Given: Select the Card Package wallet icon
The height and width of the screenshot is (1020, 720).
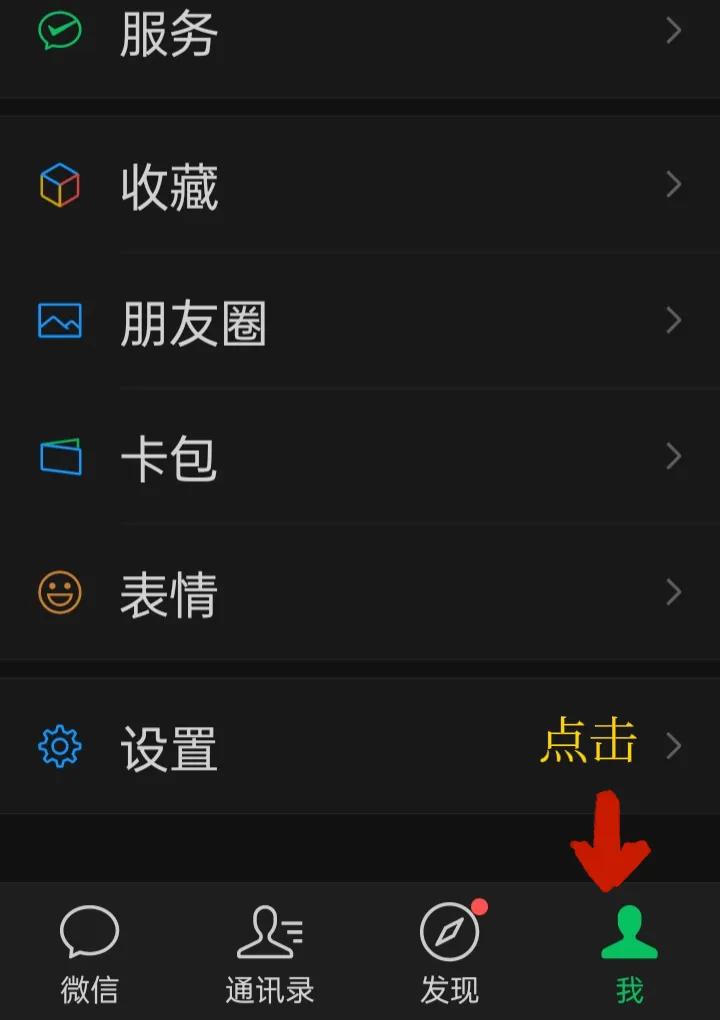Looking at the screenshot, I should coord(60,456).
